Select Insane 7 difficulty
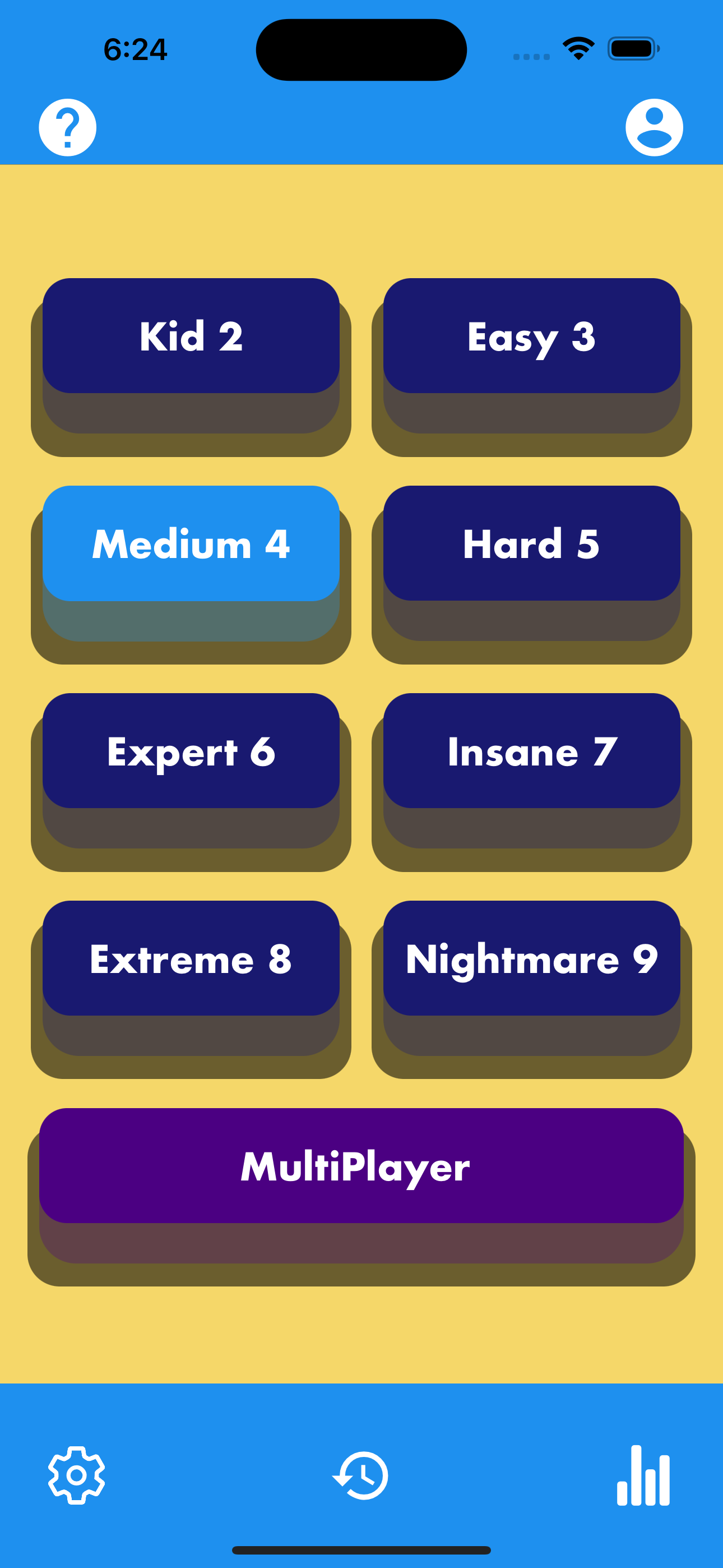 [531, 751]
